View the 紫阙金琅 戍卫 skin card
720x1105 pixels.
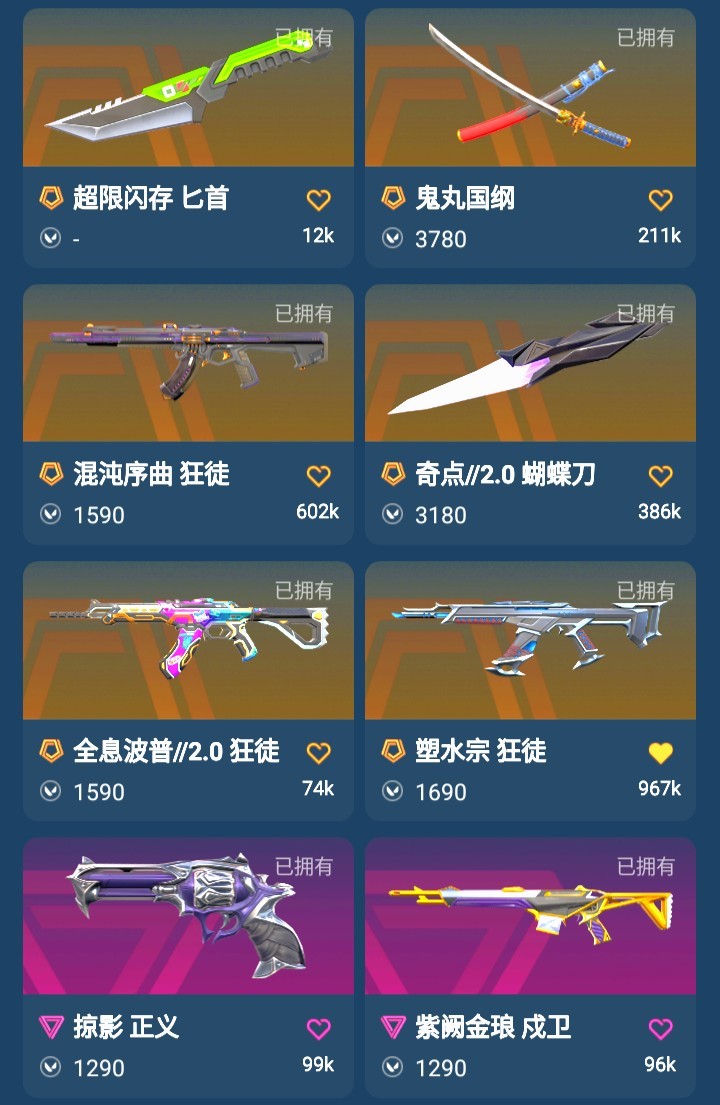[530, 968]
